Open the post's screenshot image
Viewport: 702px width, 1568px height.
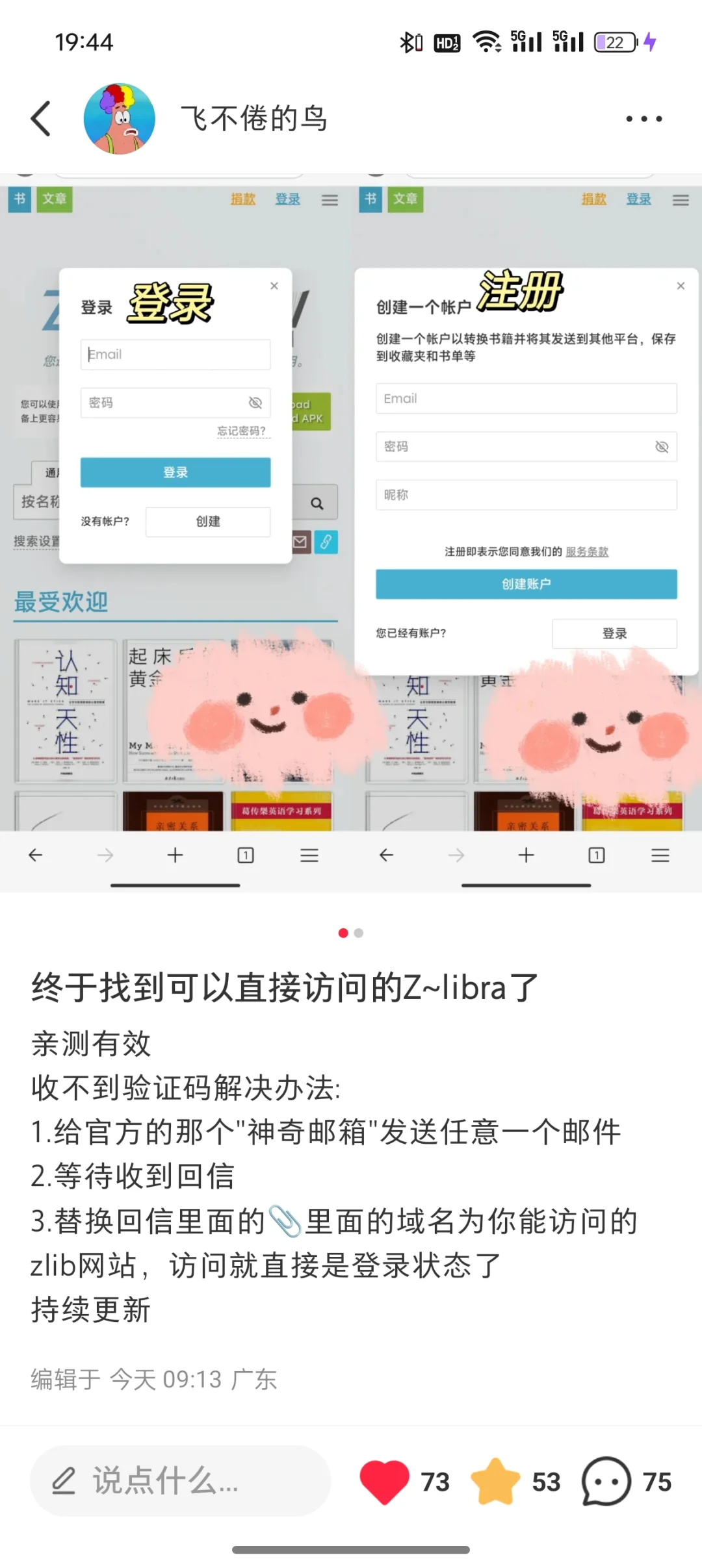[351, 533]
